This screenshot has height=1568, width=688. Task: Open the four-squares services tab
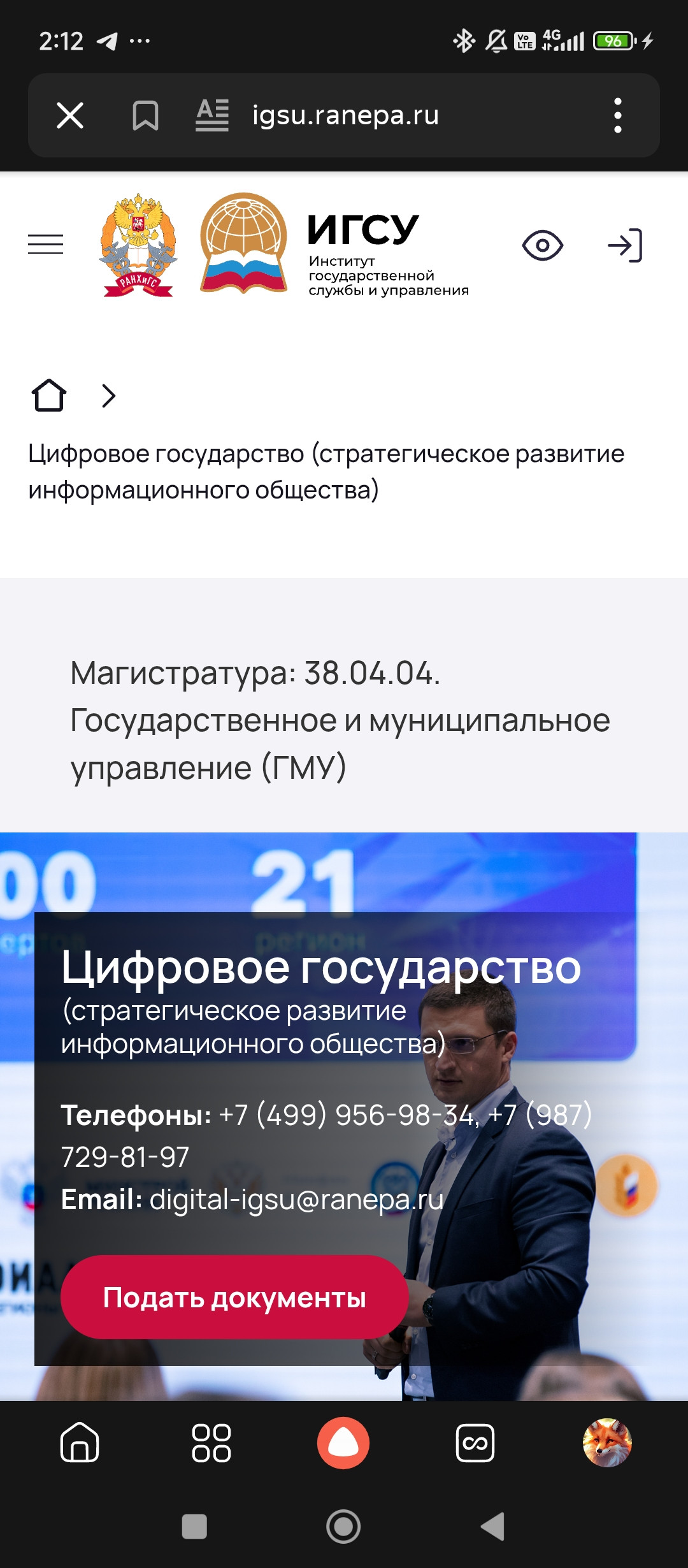(211, 1442)
